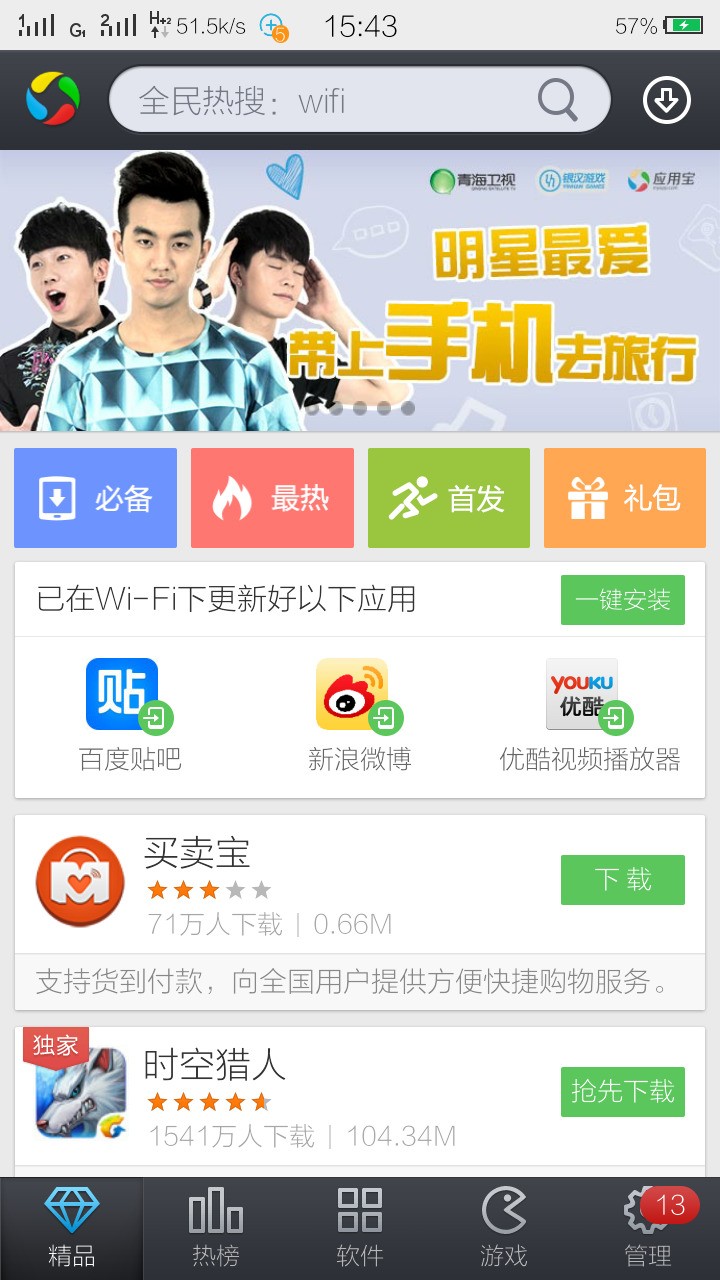The image size is (720, 1280).
Task: Open the 明星最爱 travel banner
Action: 360,290
